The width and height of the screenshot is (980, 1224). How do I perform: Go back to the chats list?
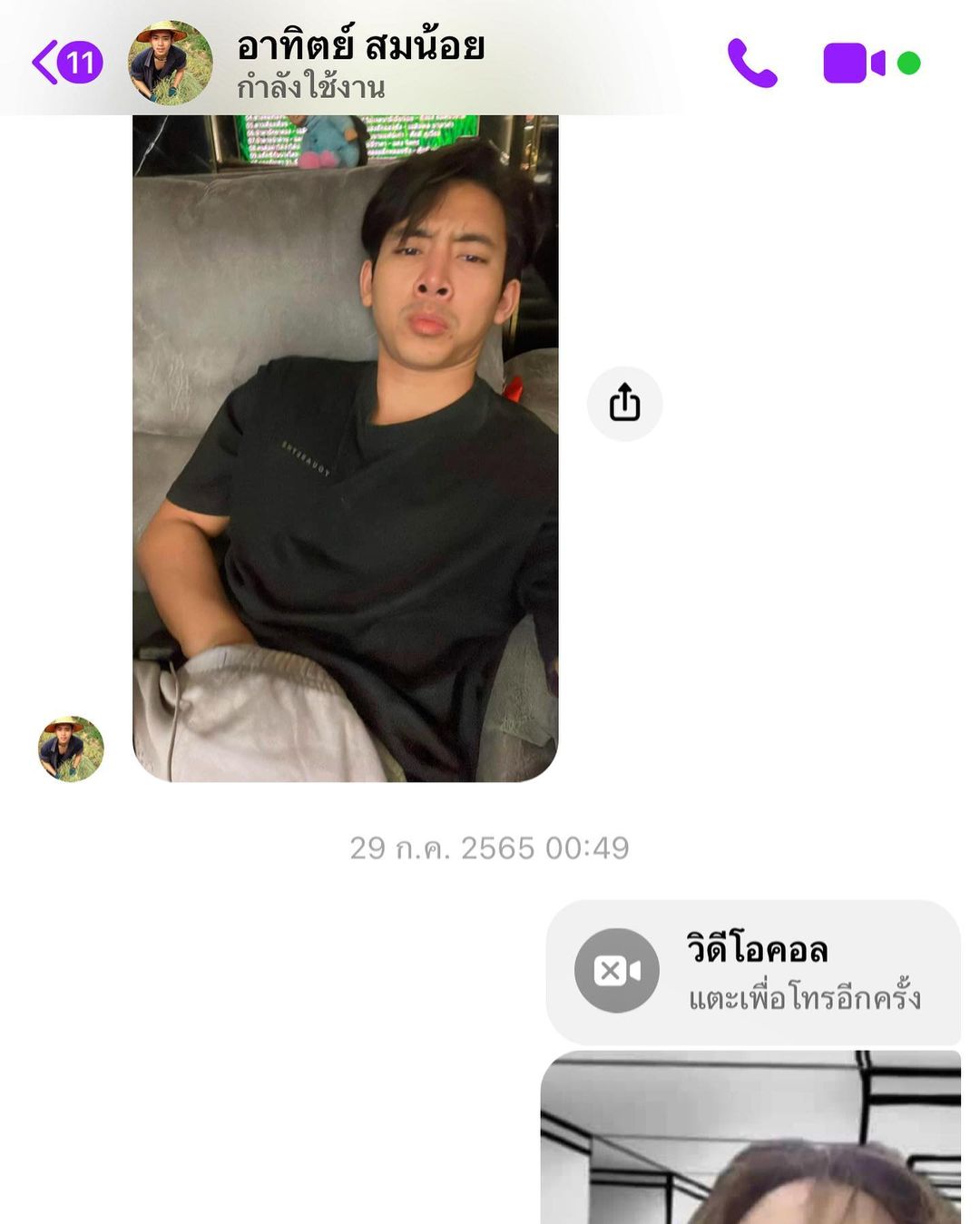pyautogui.click(x=65, y=63)
